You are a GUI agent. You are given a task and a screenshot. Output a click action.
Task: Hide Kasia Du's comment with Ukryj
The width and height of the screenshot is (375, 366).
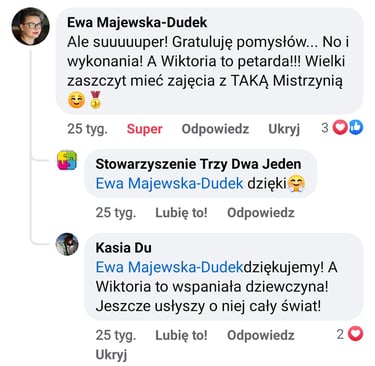[111, 354]
